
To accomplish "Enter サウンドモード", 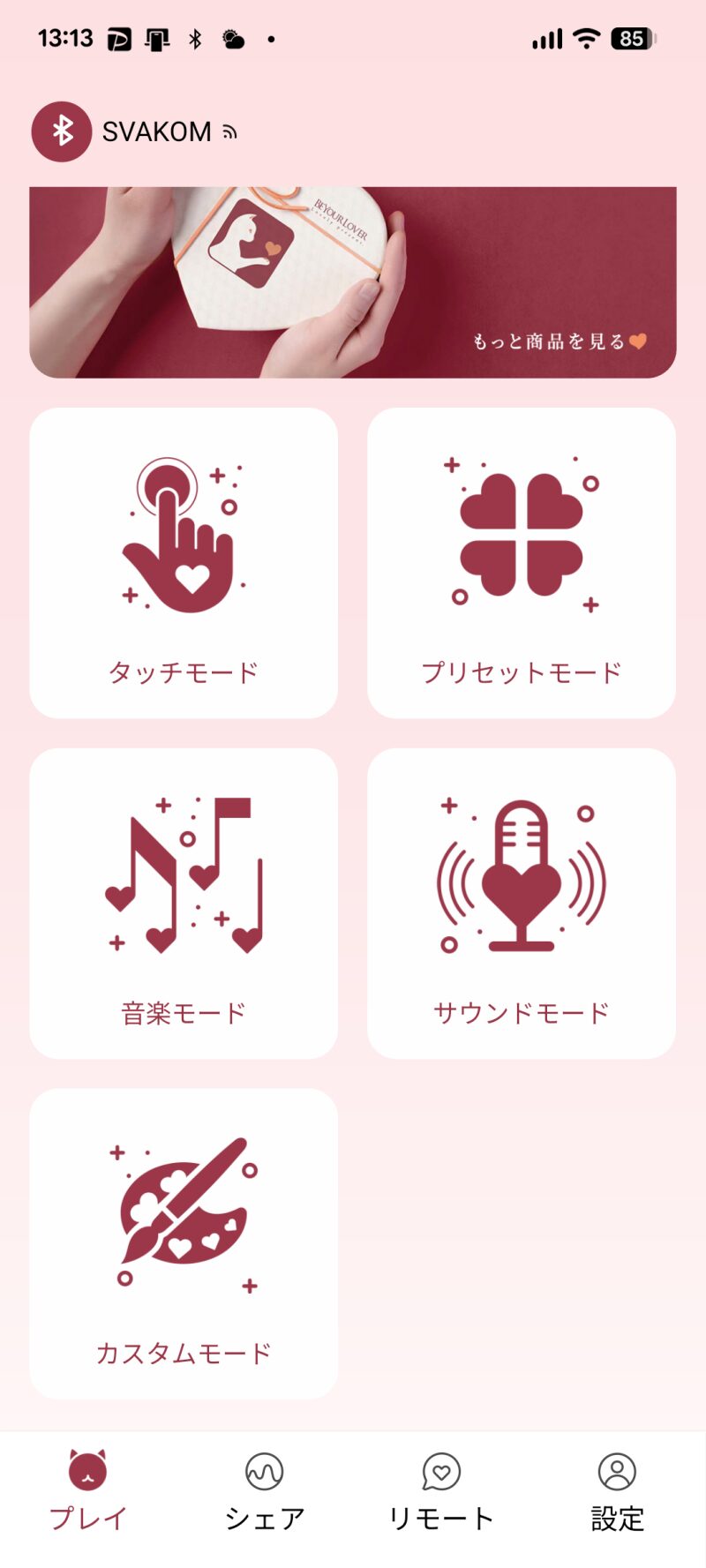I will click(x=522, y=903).
